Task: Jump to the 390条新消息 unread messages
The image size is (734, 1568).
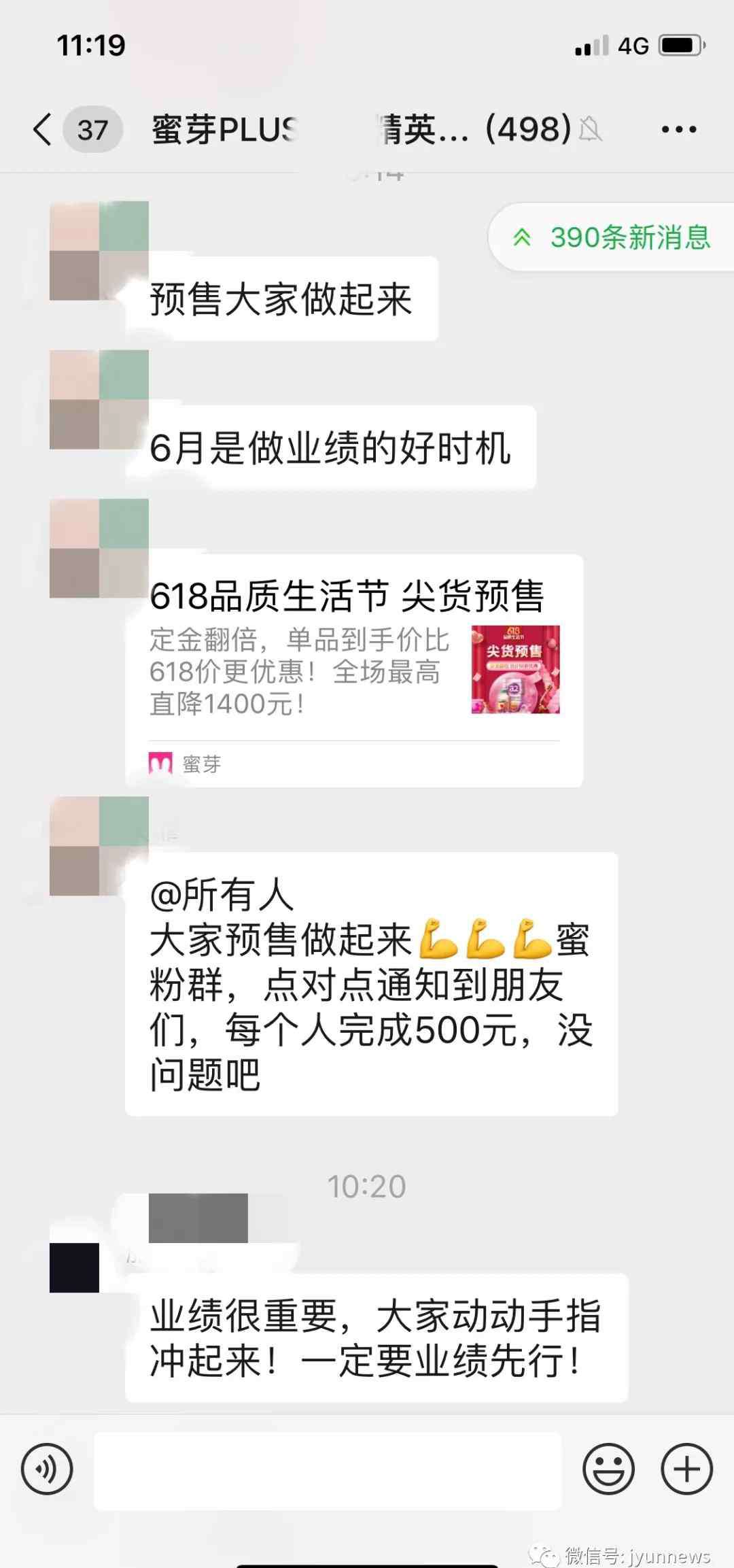Action: coord(612,237)
